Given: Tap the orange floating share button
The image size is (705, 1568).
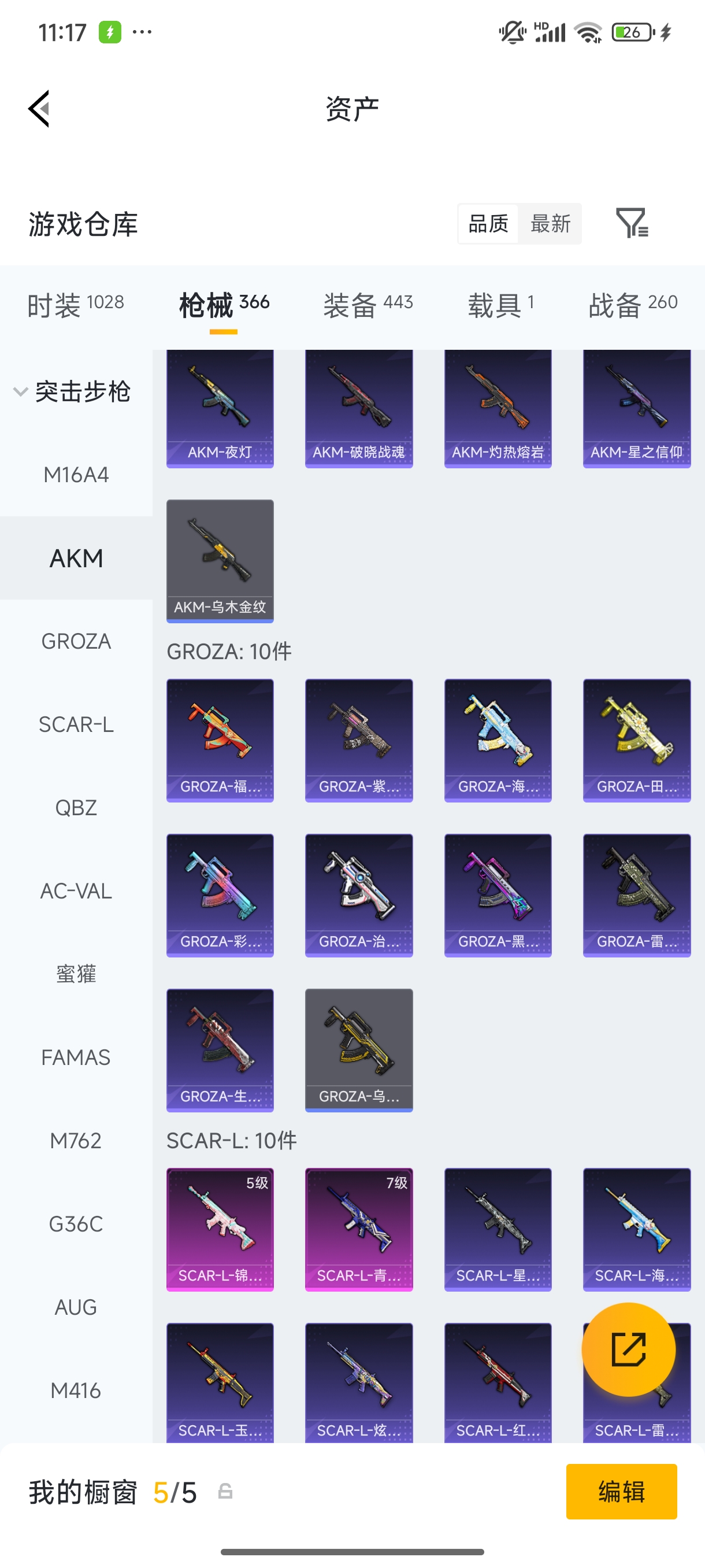Looking at the screenshot, I should (628, 1349).
